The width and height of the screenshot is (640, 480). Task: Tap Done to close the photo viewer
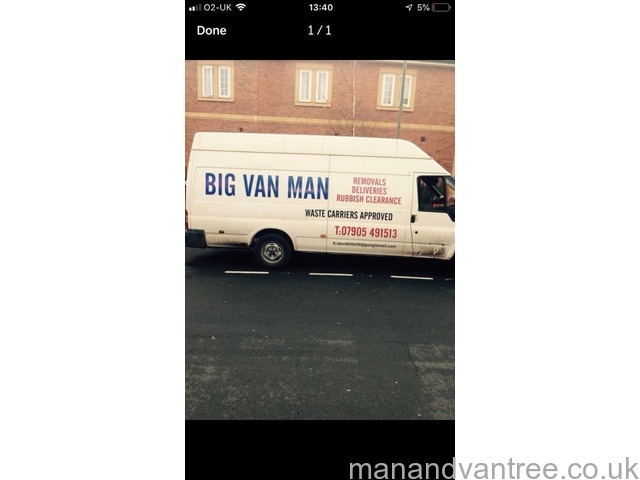(x=211, y=31)
